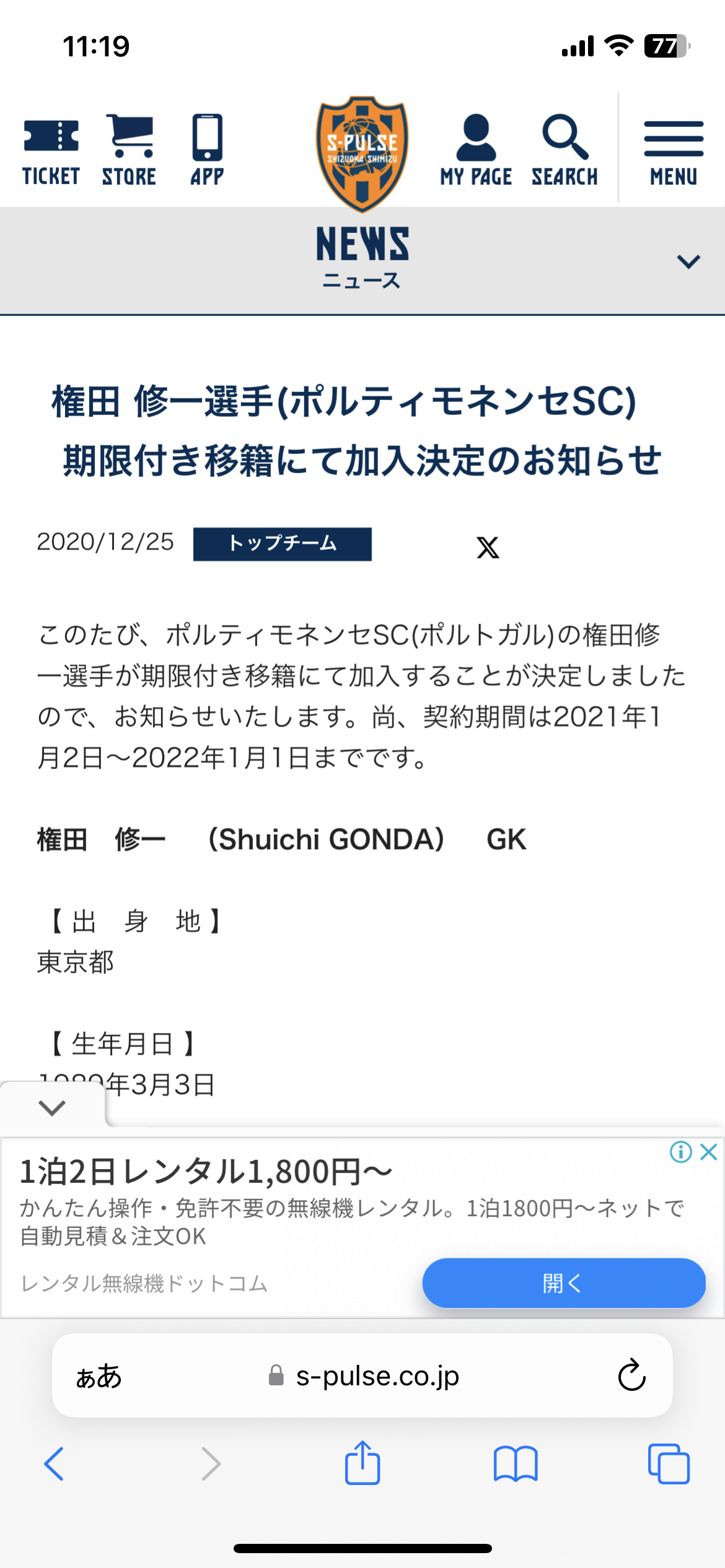The width and height of the screenshot is (725, 1568).
Task: Collapse the ad banner with the chevron
Action: 52,1107
